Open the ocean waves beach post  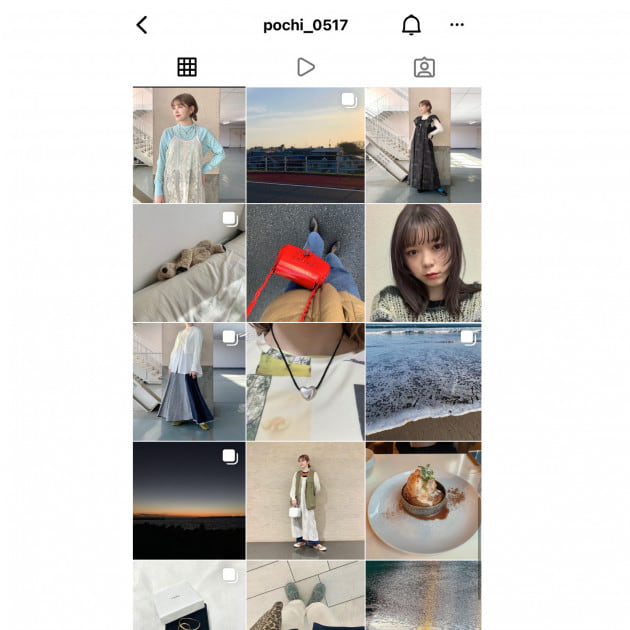tap(423, 381)
